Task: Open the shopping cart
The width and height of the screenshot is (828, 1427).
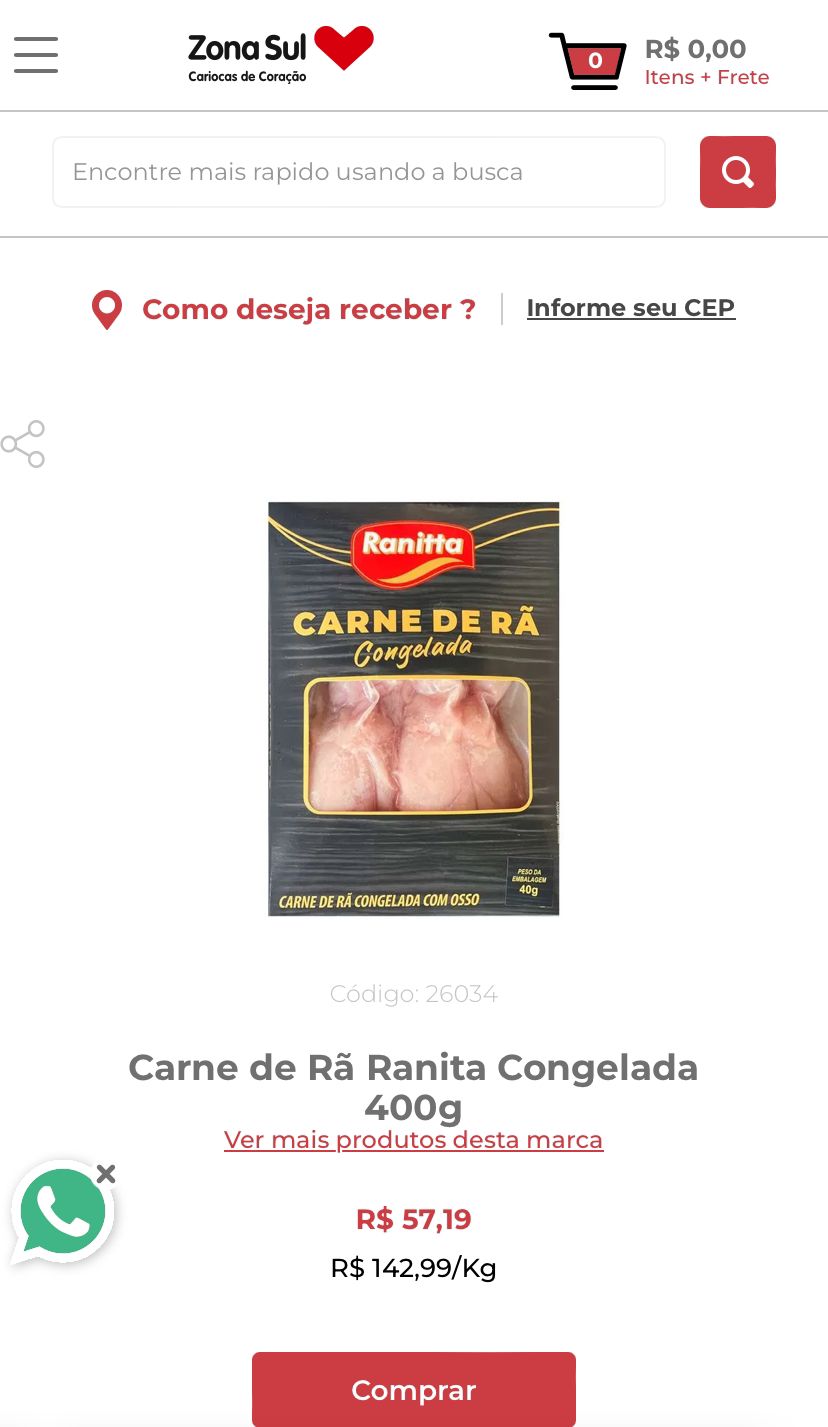Action: point(588,61)
